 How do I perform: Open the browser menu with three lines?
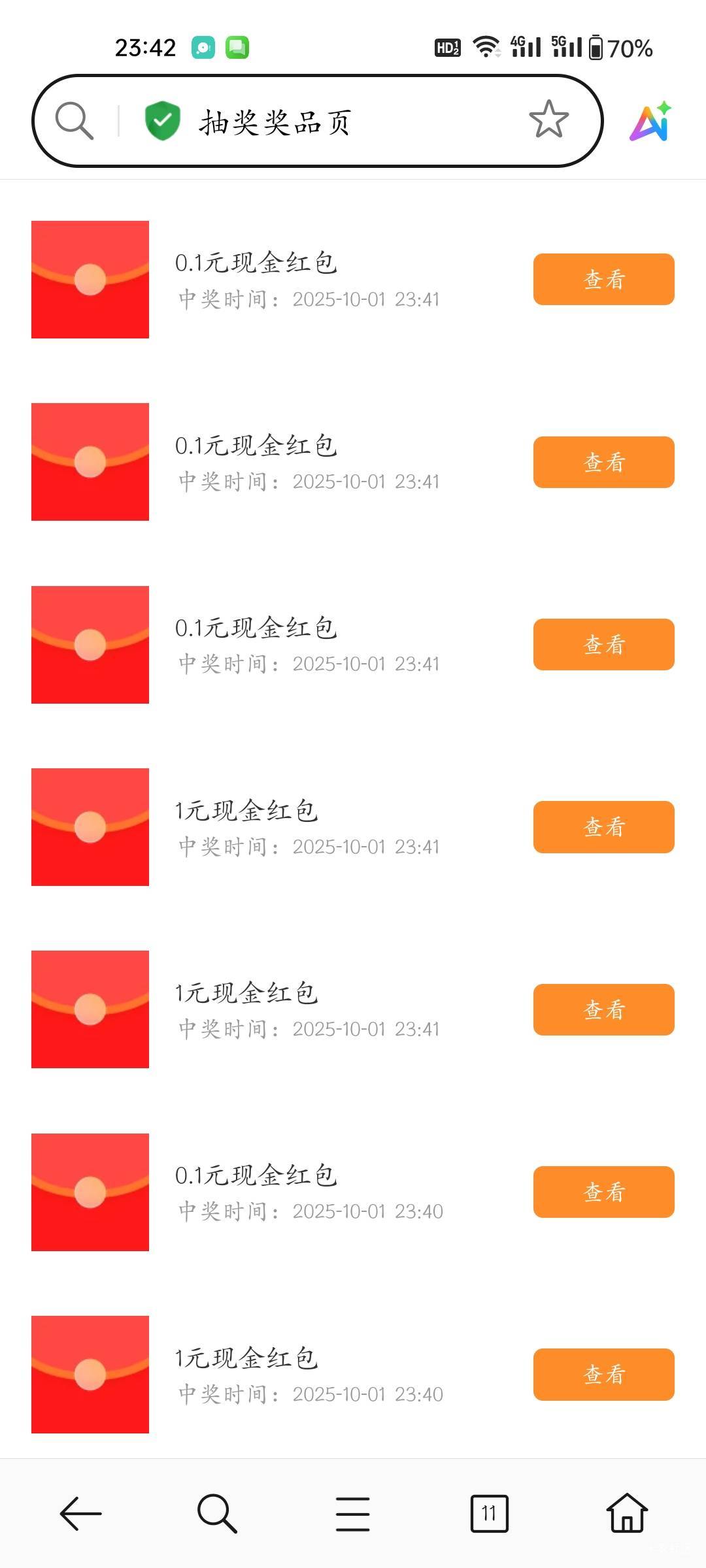(x=353, y=1513)
